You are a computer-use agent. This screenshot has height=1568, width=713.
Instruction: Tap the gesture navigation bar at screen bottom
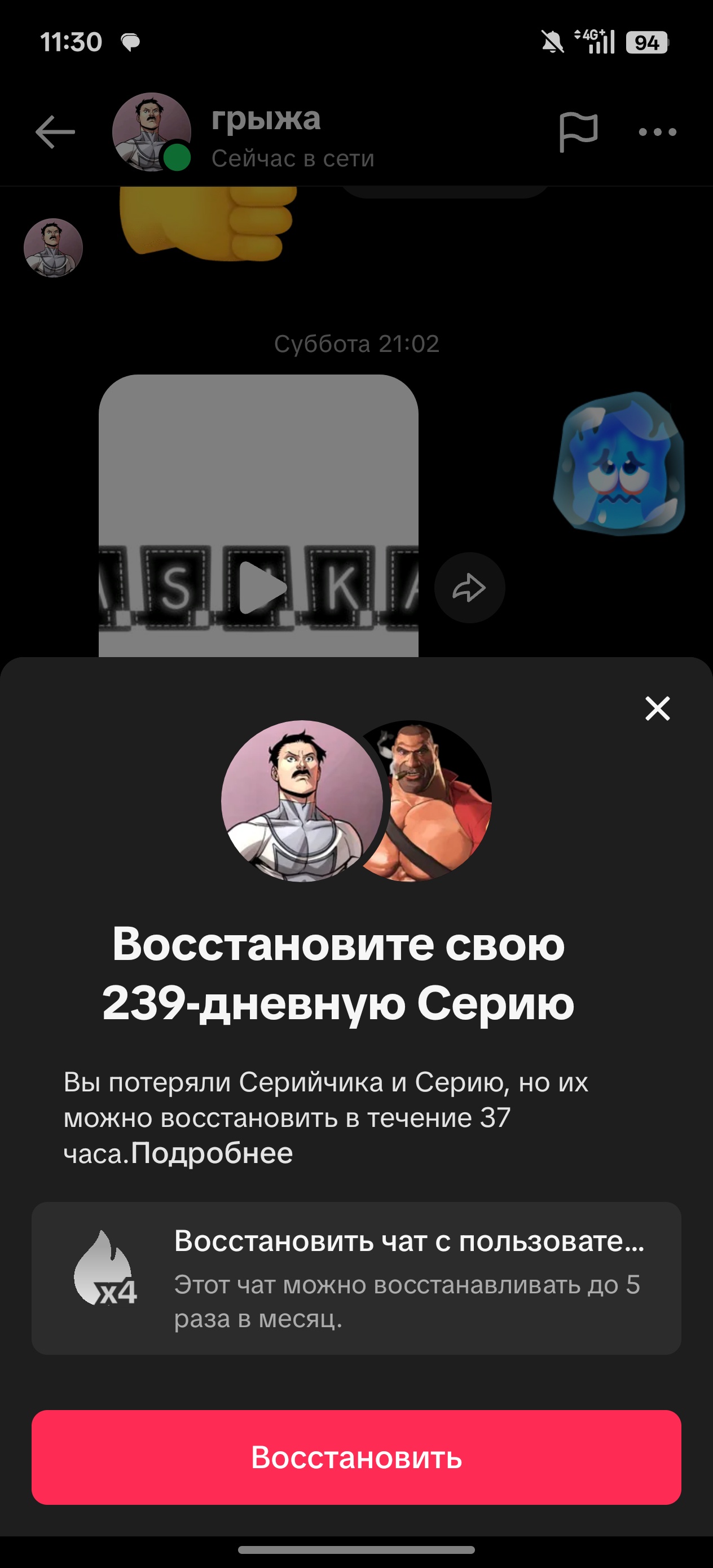coord(356,1549)
